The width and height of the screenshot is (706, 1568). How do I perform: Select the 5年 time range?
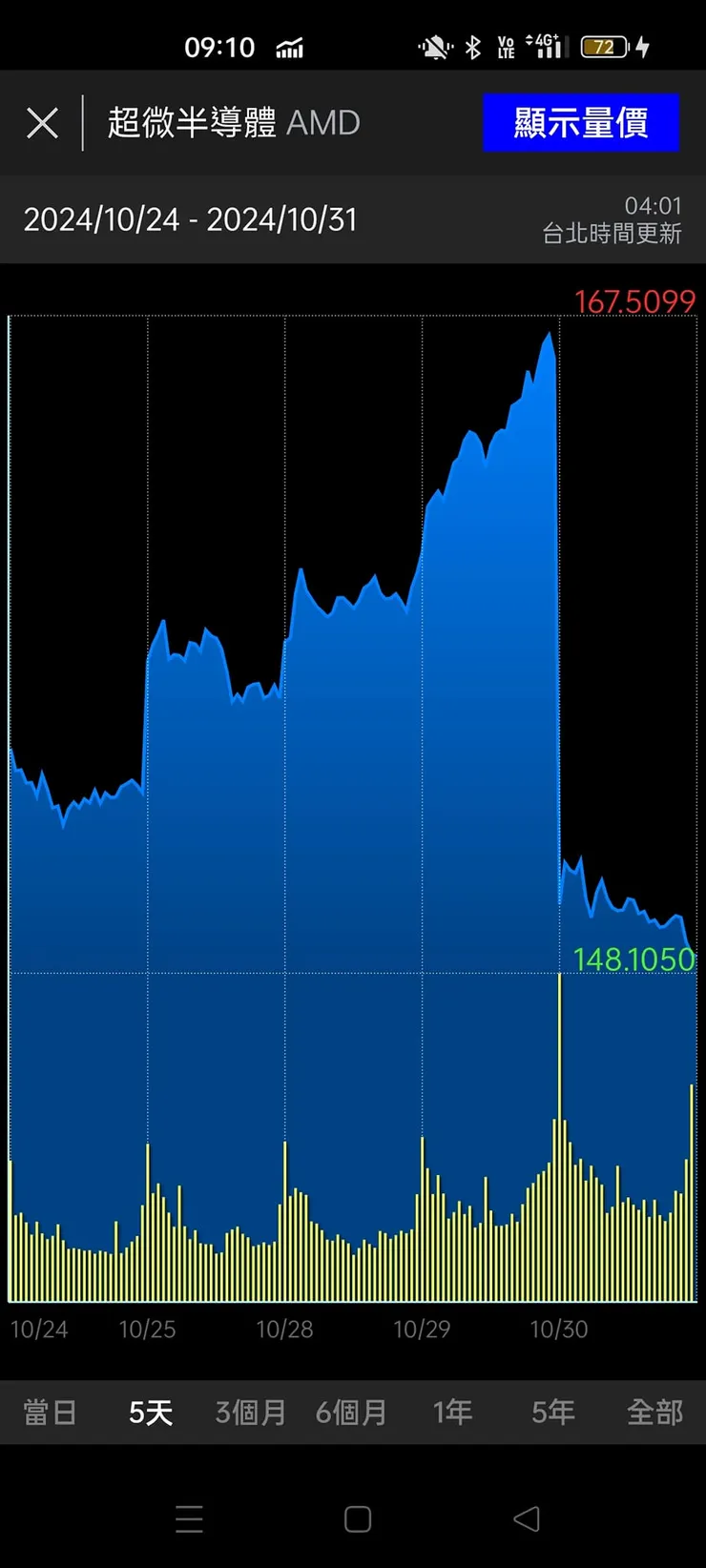tap(553, 1413)
